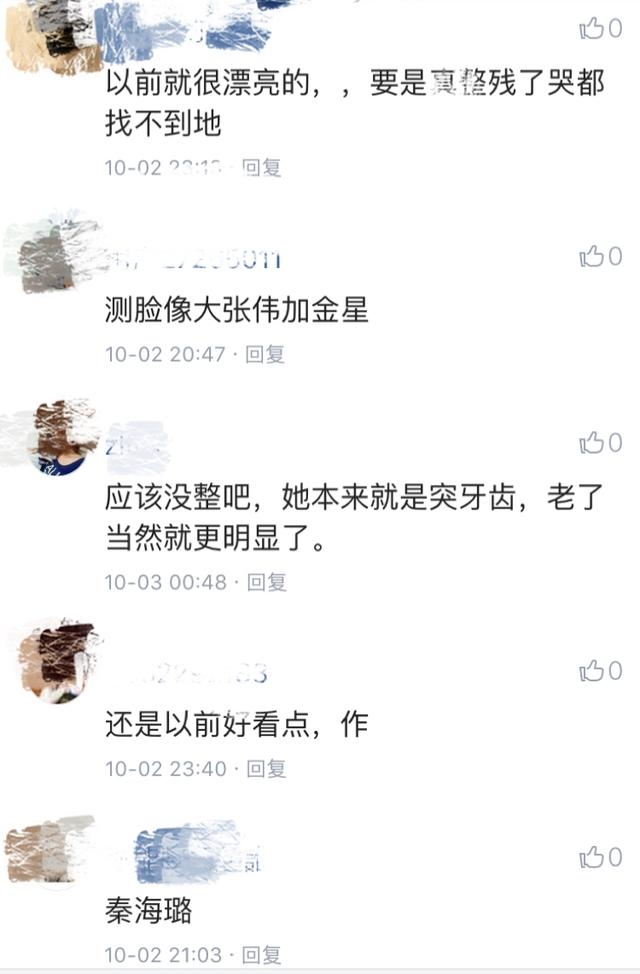Screen dimensions: 640x974
Task: Like the comment about 整残了哭都找不到地
Action: click(592, 29)
